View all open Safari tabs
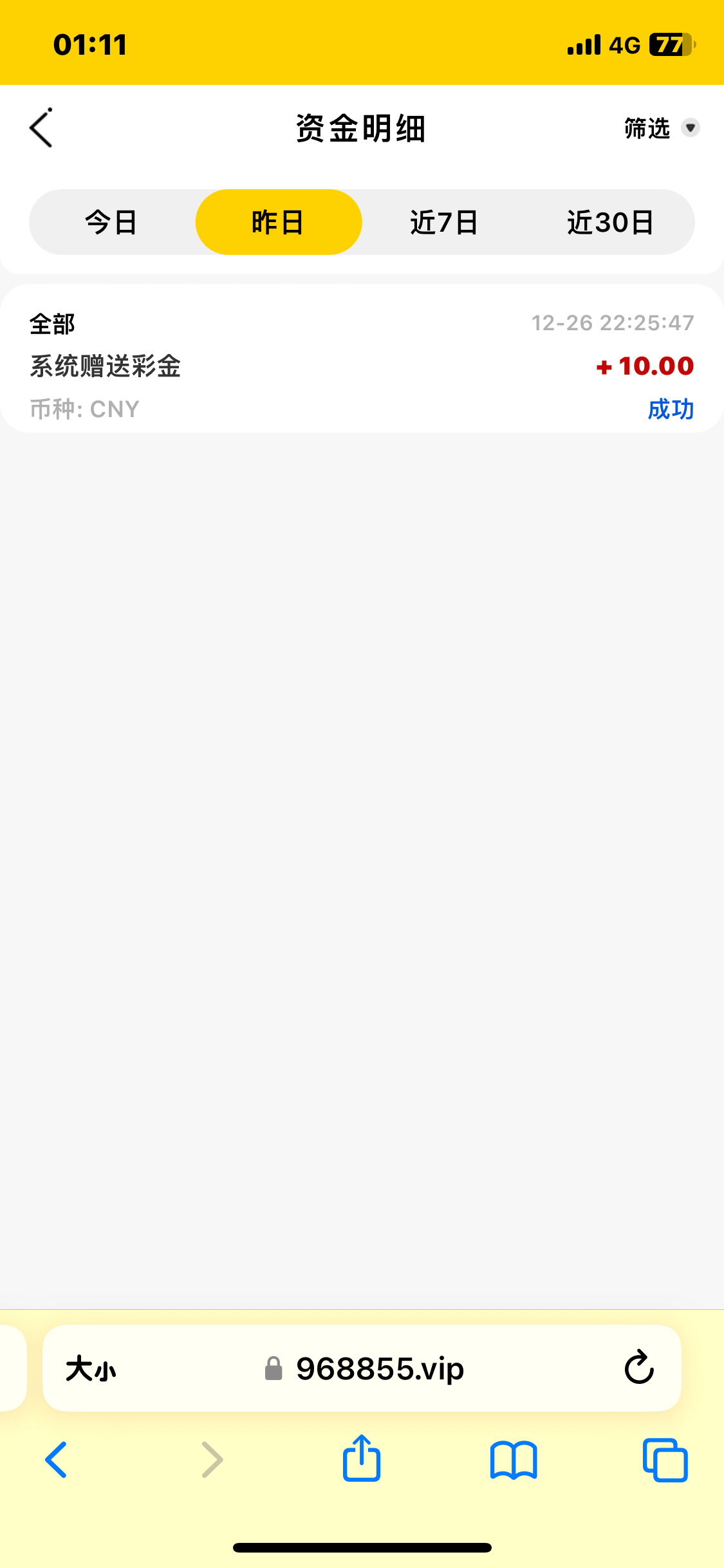724x1568 pixels. [665, 1460]
